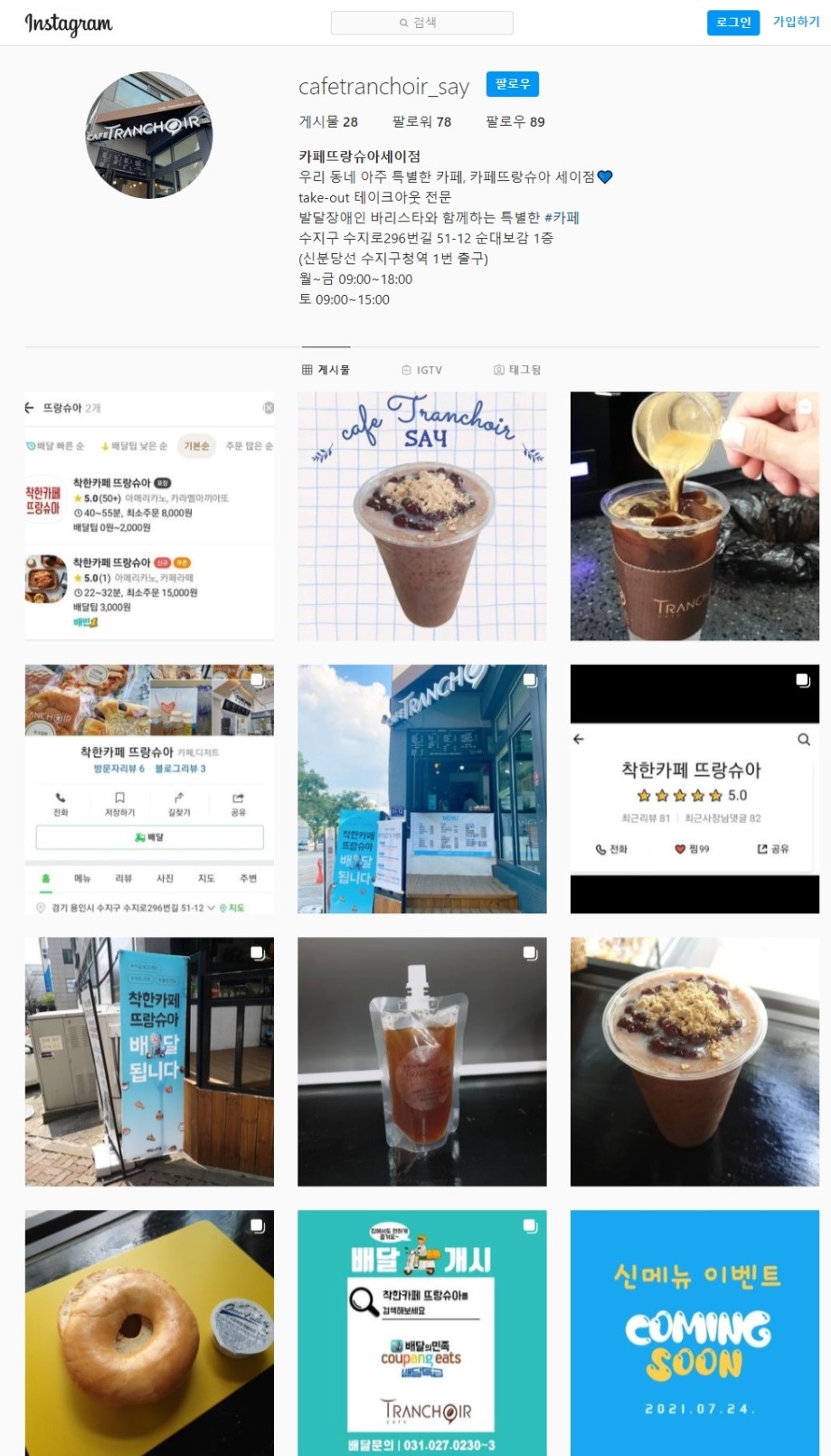Open the cafe storefront photo post
831x1456 pixels.
click(x=421, y=789)
